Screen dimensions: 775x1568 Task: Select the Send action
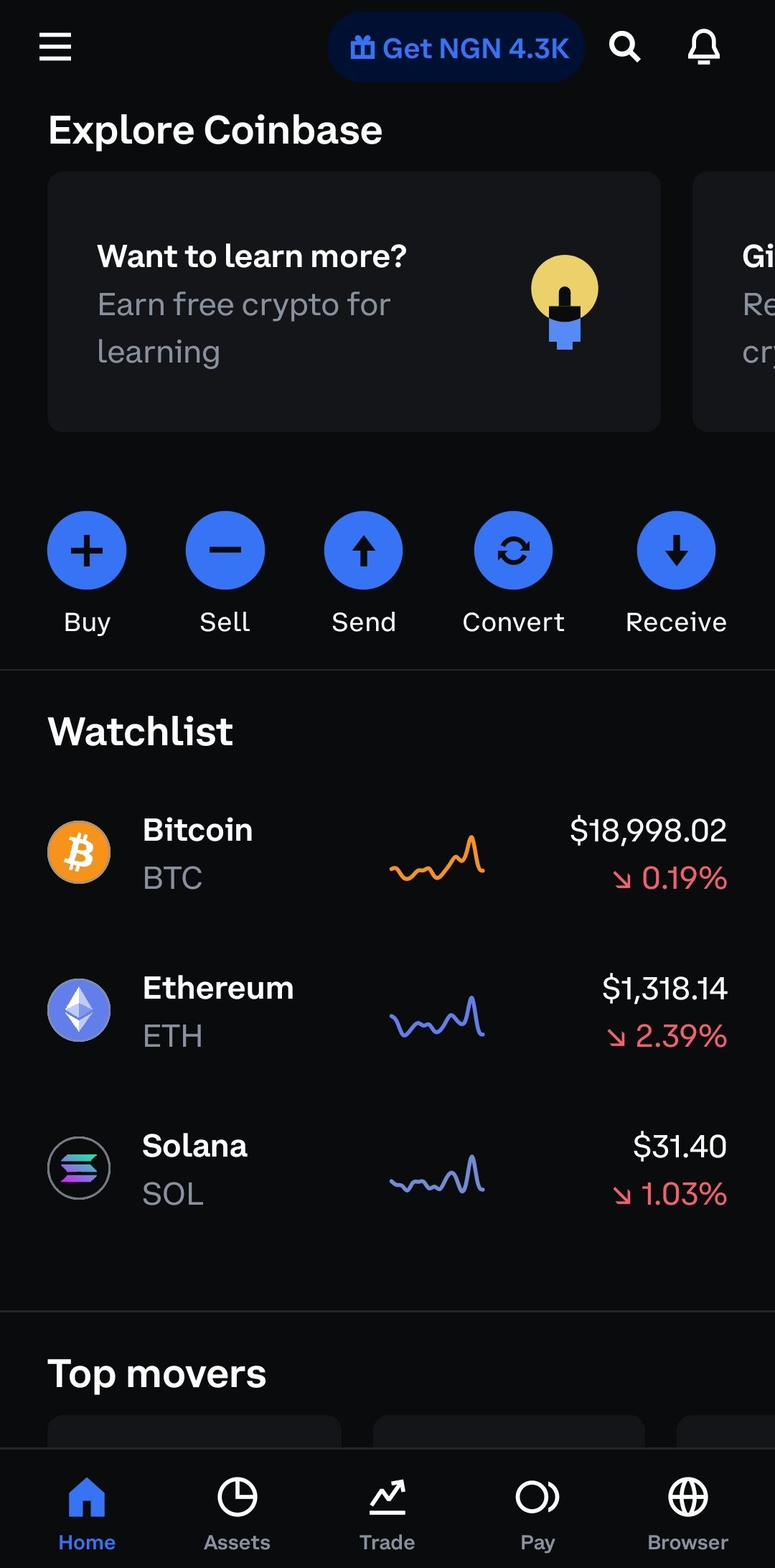(363, 551)
